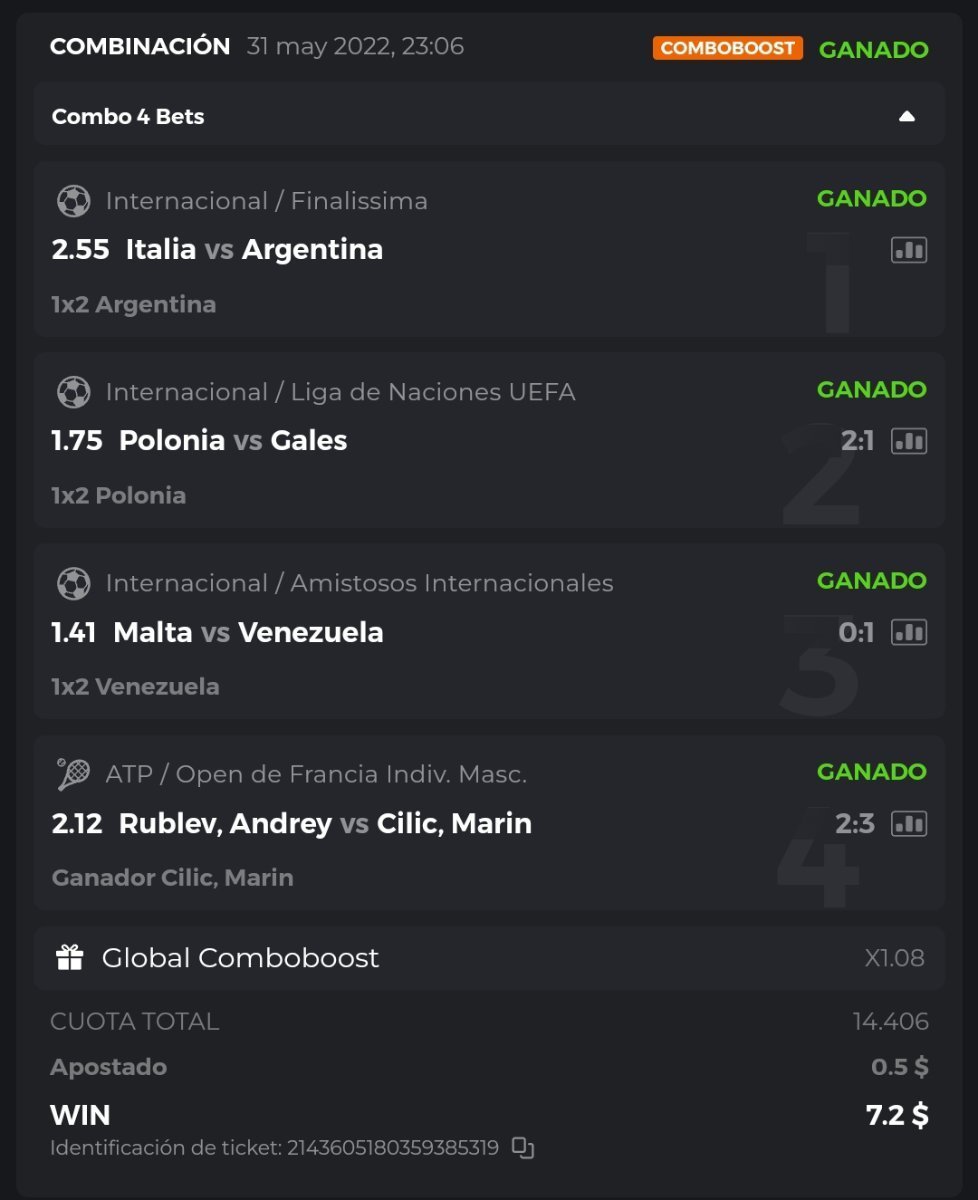Open stats for Polonia vs Gales

[x=908, y=441]
